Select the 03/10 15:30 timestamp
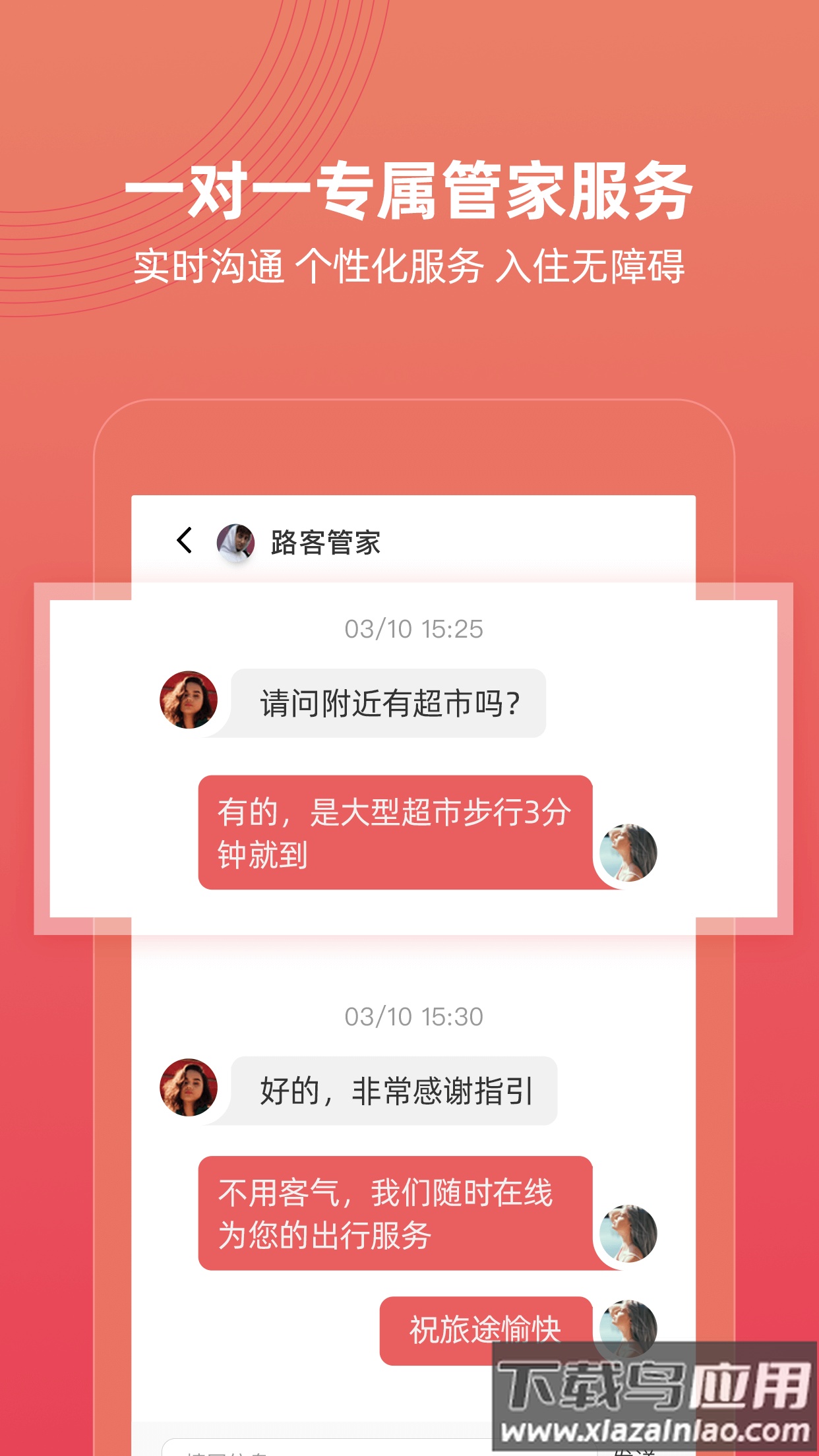This screenshot has width=819, height=1456. 415,1016
